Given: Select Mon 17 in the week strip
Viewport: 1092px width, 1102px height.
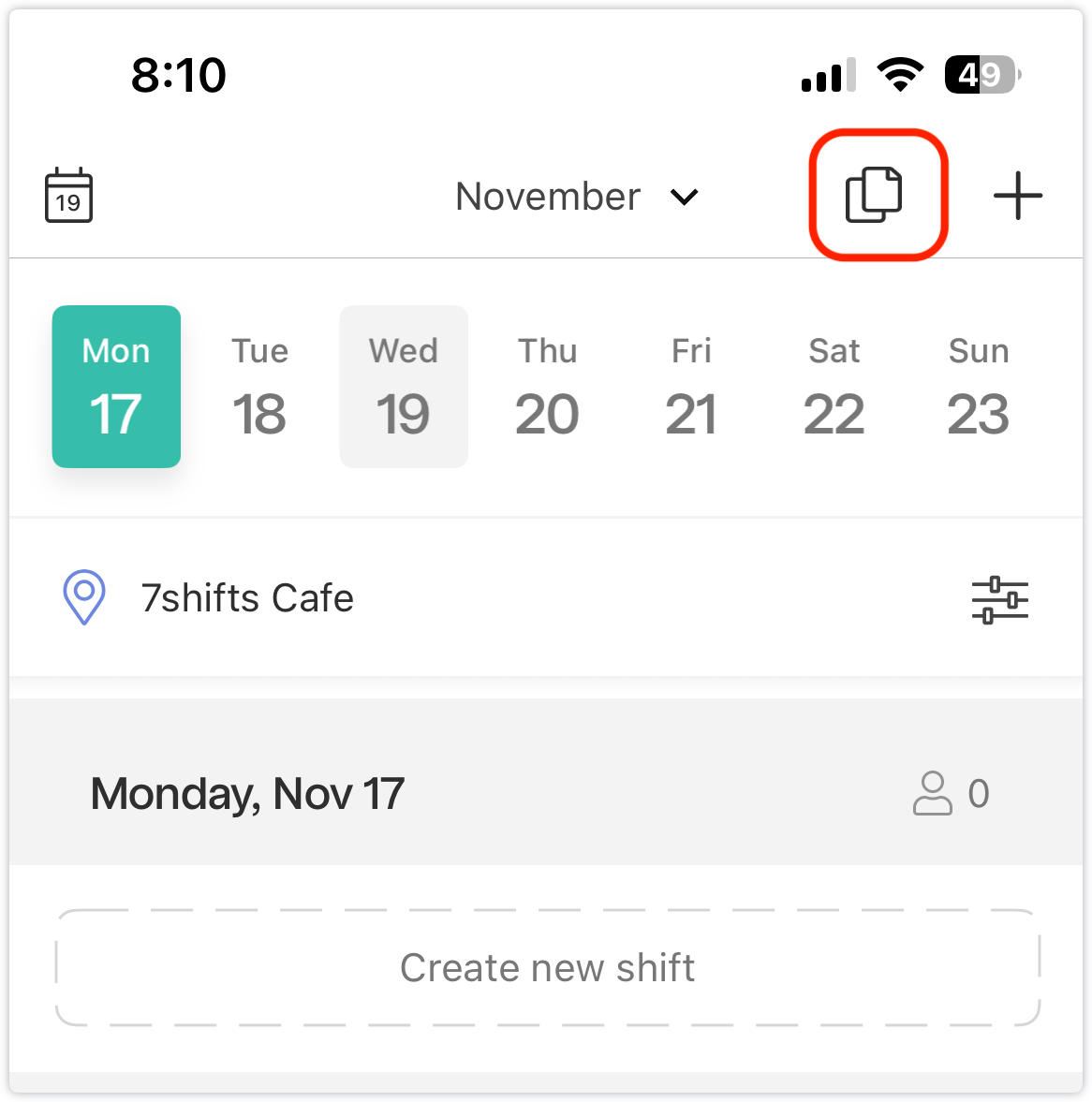Looking at the screenshot, I should pos(116,387).
